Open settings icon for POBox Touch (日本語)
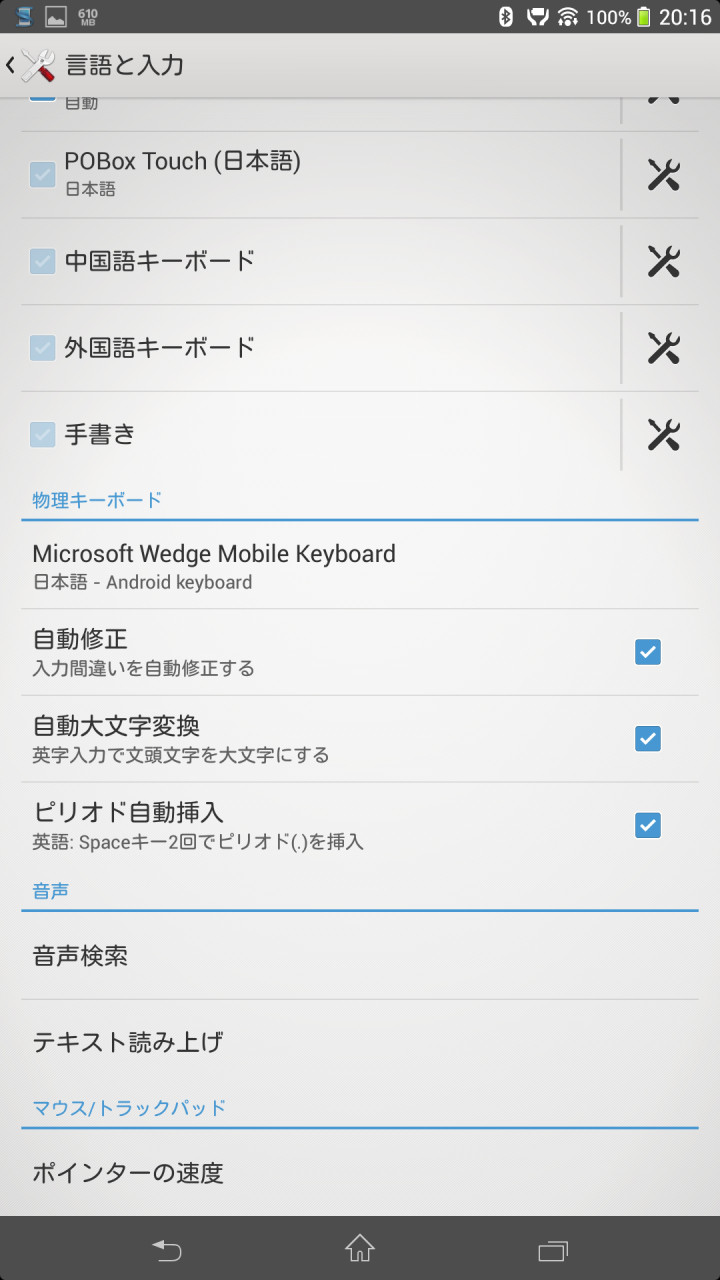Image resolution: width=720 pixels, height=1280 pixels. (663, 175)
